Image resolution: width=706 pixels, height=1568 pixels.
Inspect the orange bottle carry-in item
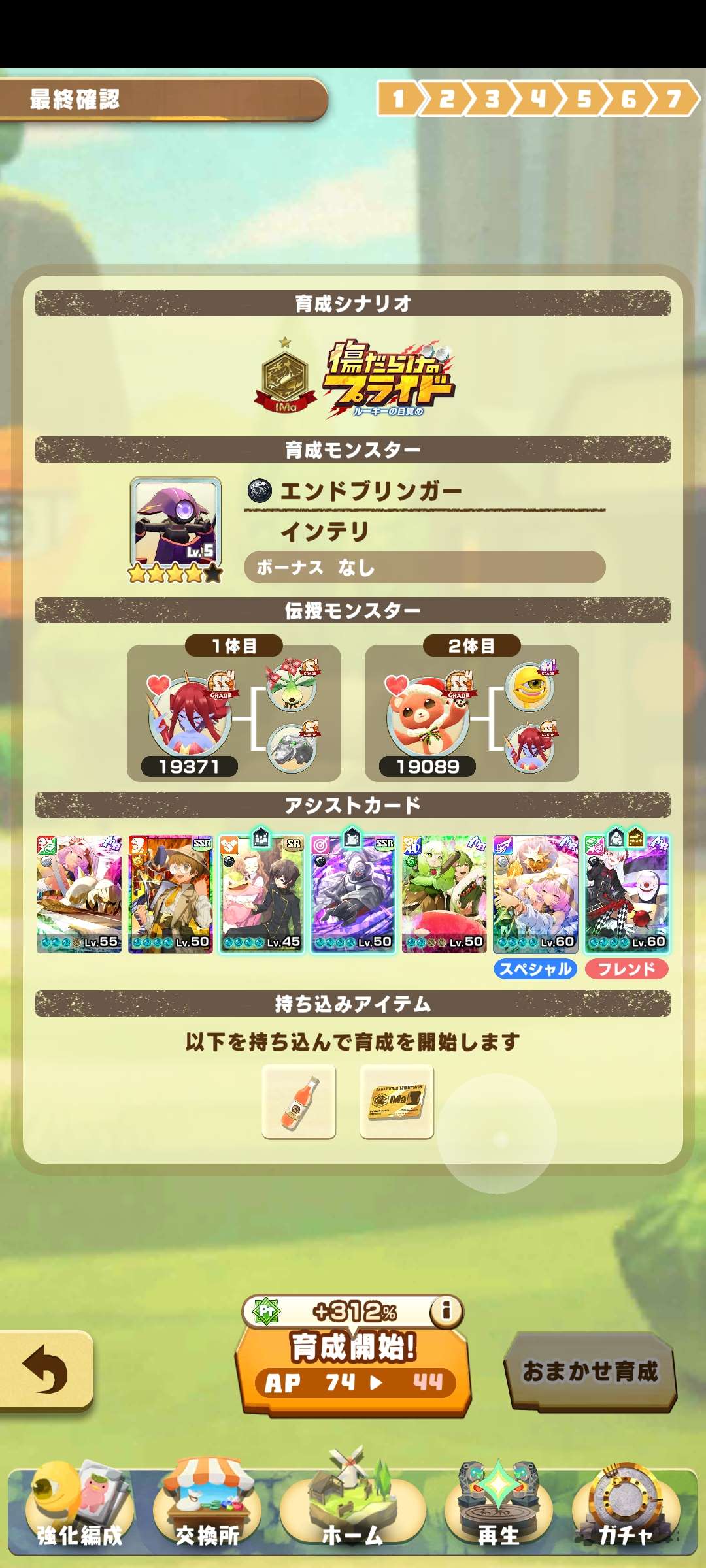point(299,1102)
